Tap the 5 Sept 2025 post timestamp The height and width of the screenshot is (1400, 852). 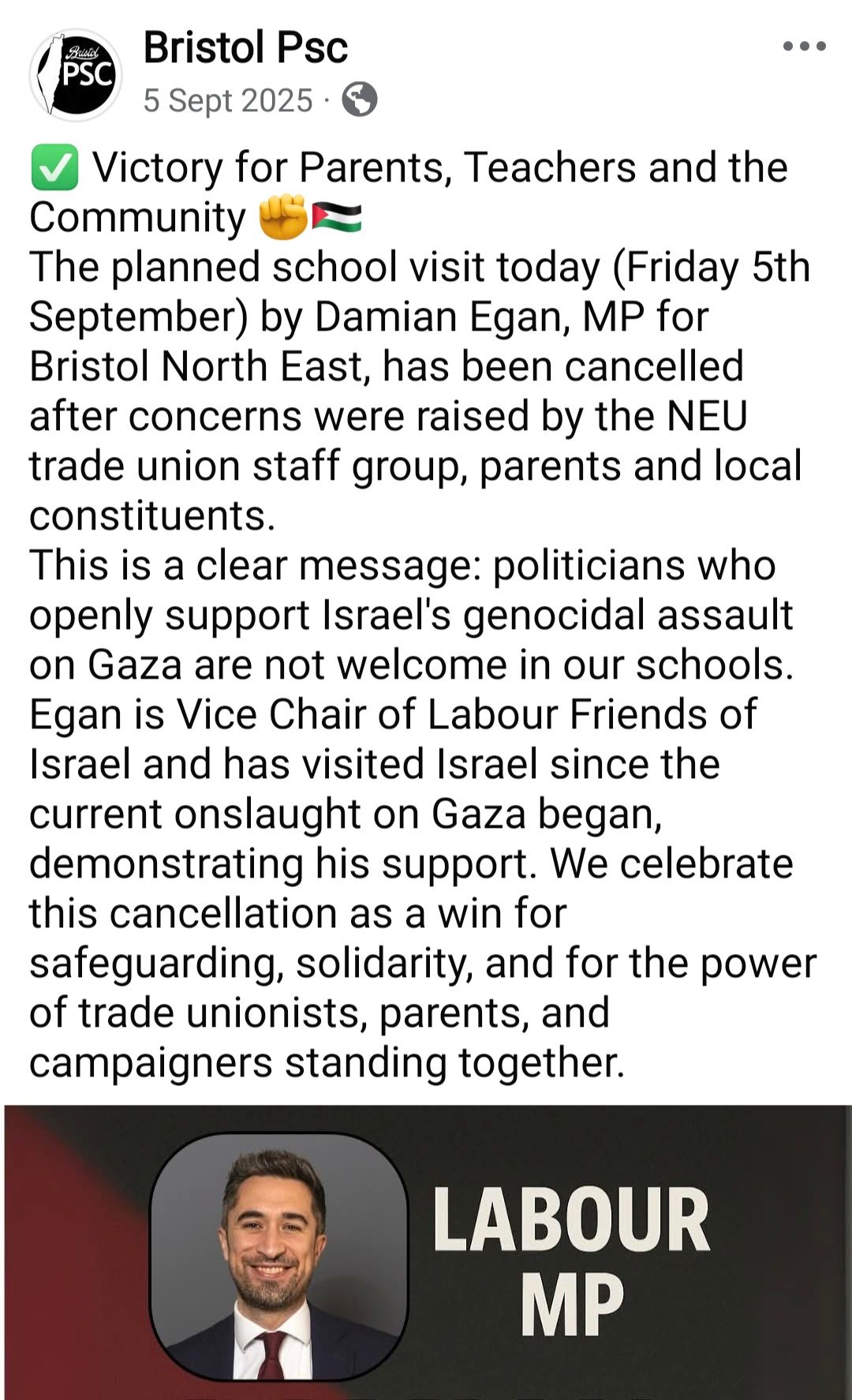pyautogui.click(x=228, y=101)
